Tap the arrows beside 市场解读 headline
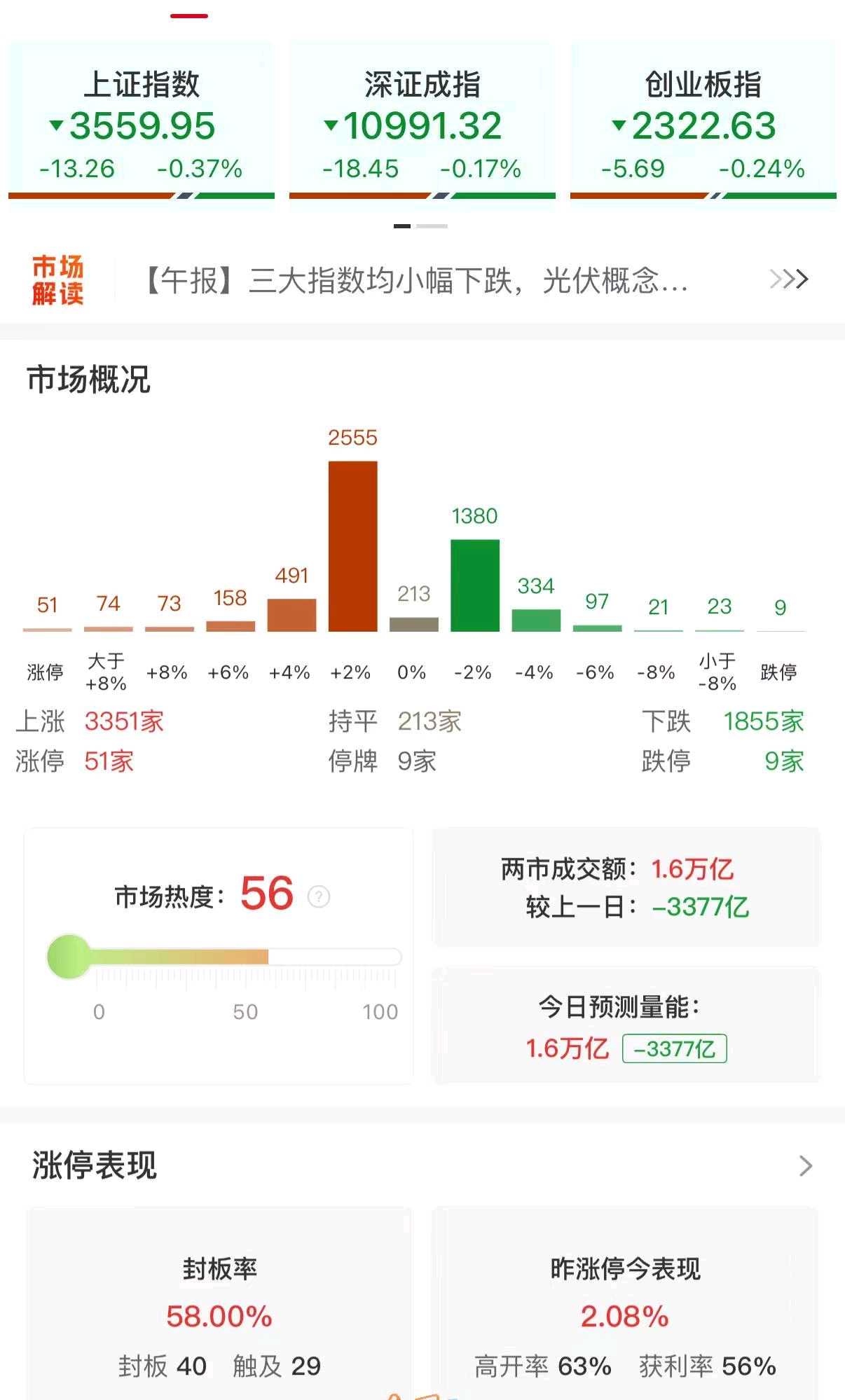 [789, 279]
